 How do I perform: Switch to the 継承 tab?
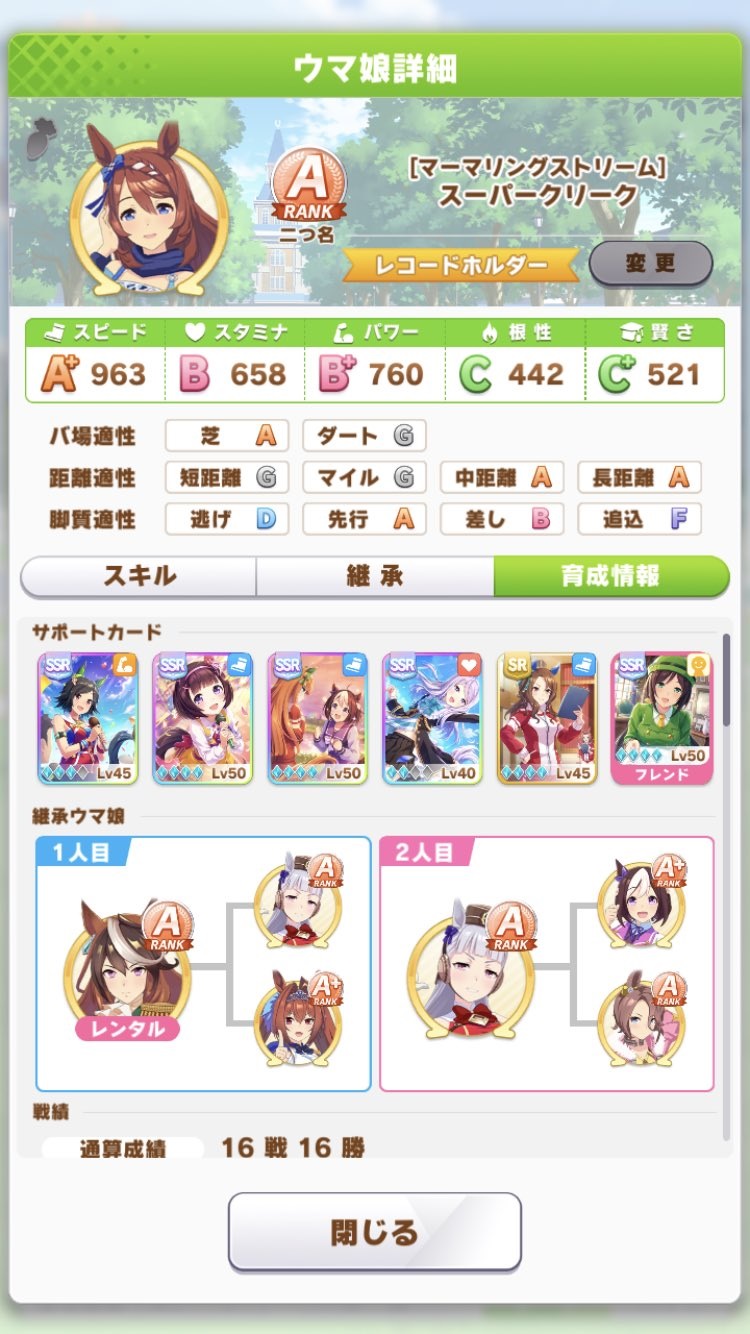tap(375, 576)
